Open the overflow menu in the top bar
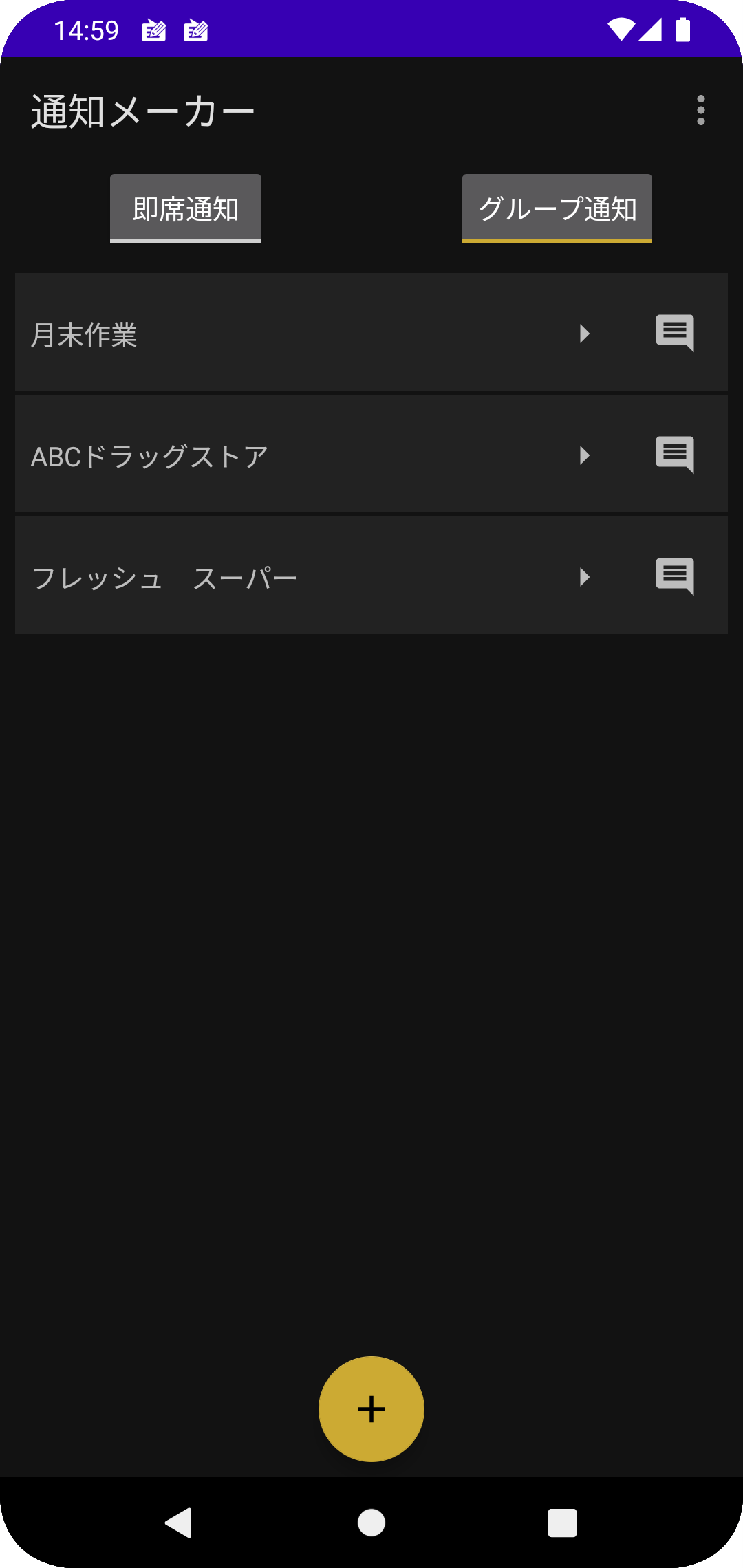 [700, 110]
